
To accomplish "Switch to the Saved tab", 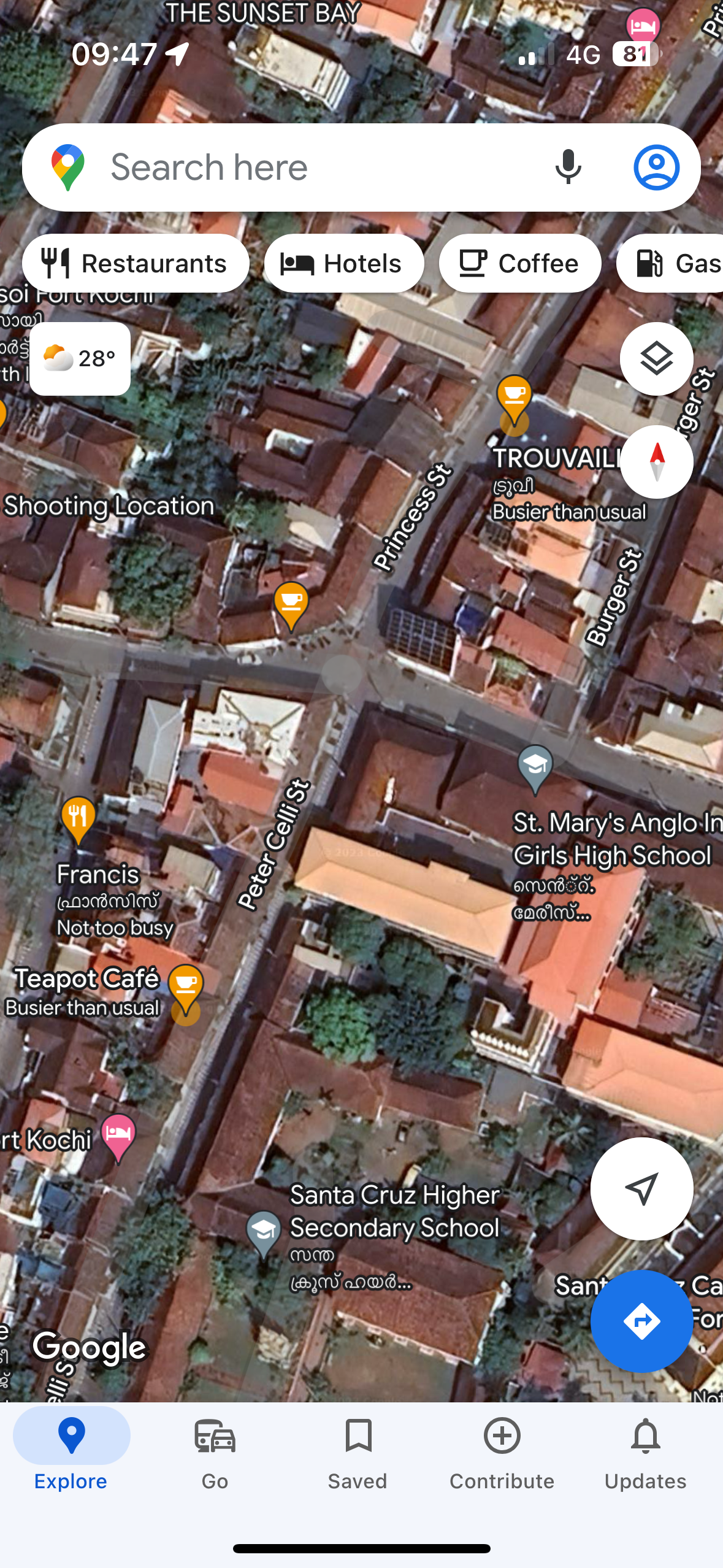I will click(358, 1453).
